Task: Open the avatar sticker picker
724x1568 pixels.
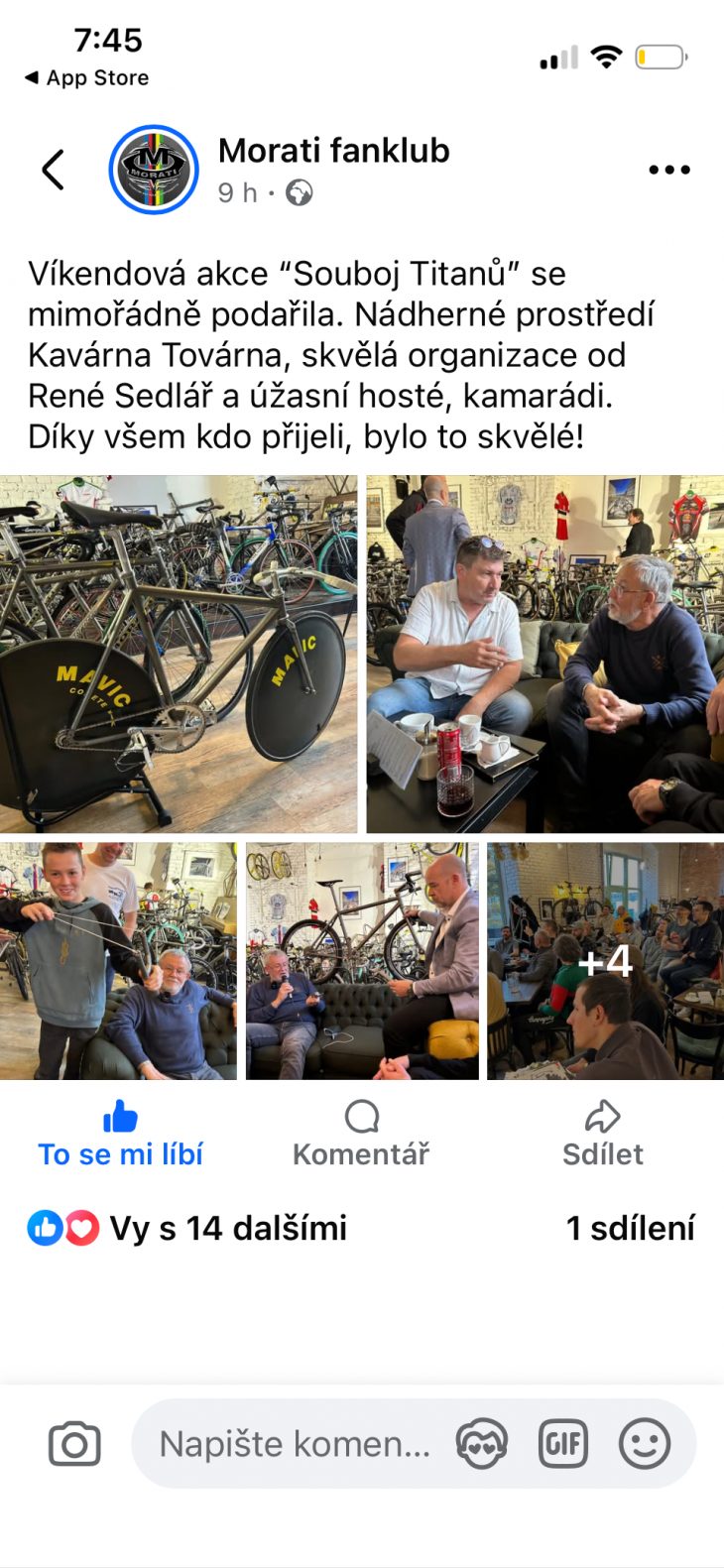Action: [x=482, y=1444]
